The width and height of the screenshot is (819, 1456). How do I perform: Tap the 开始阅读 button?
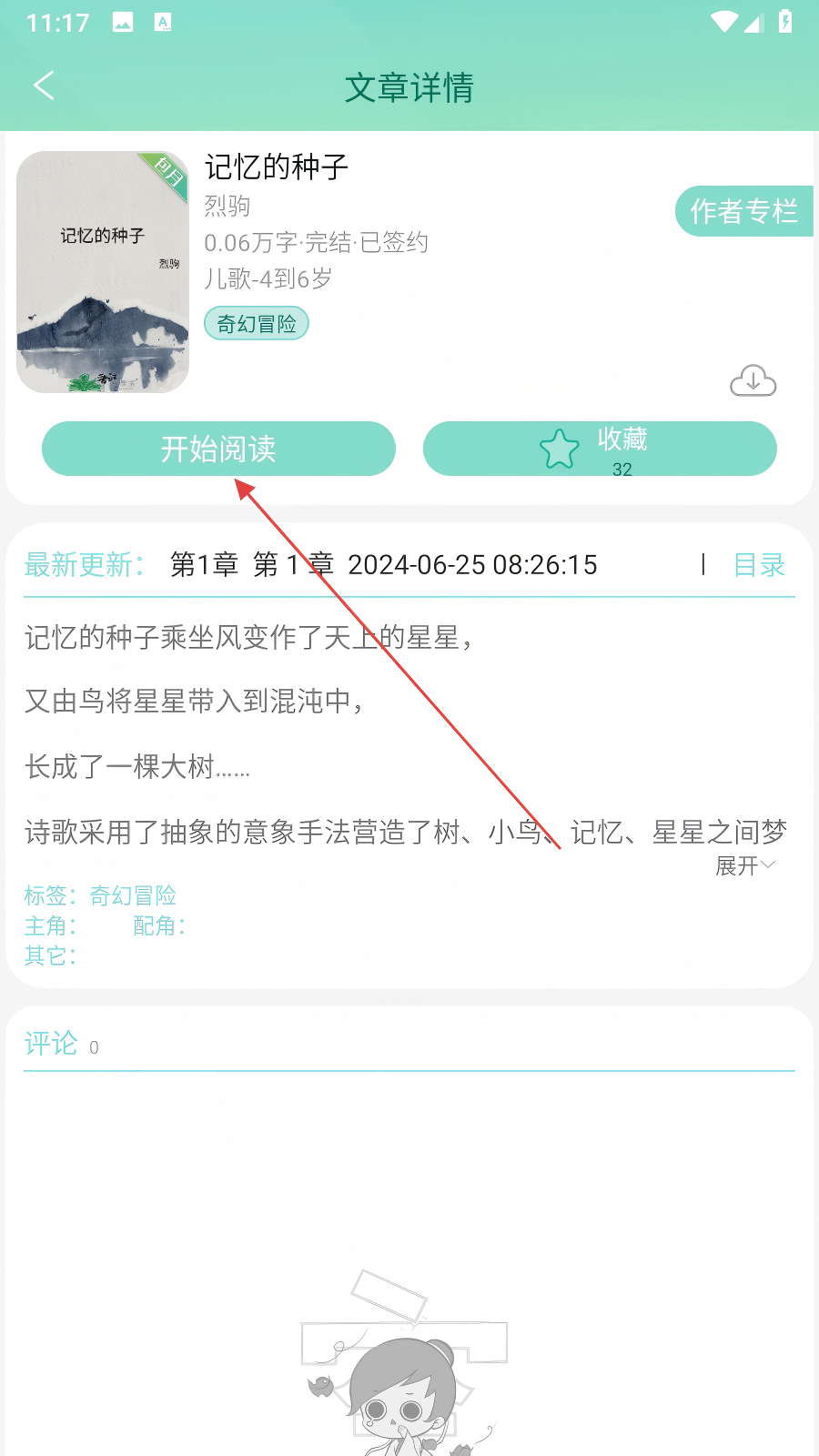(x=218, y=449)
